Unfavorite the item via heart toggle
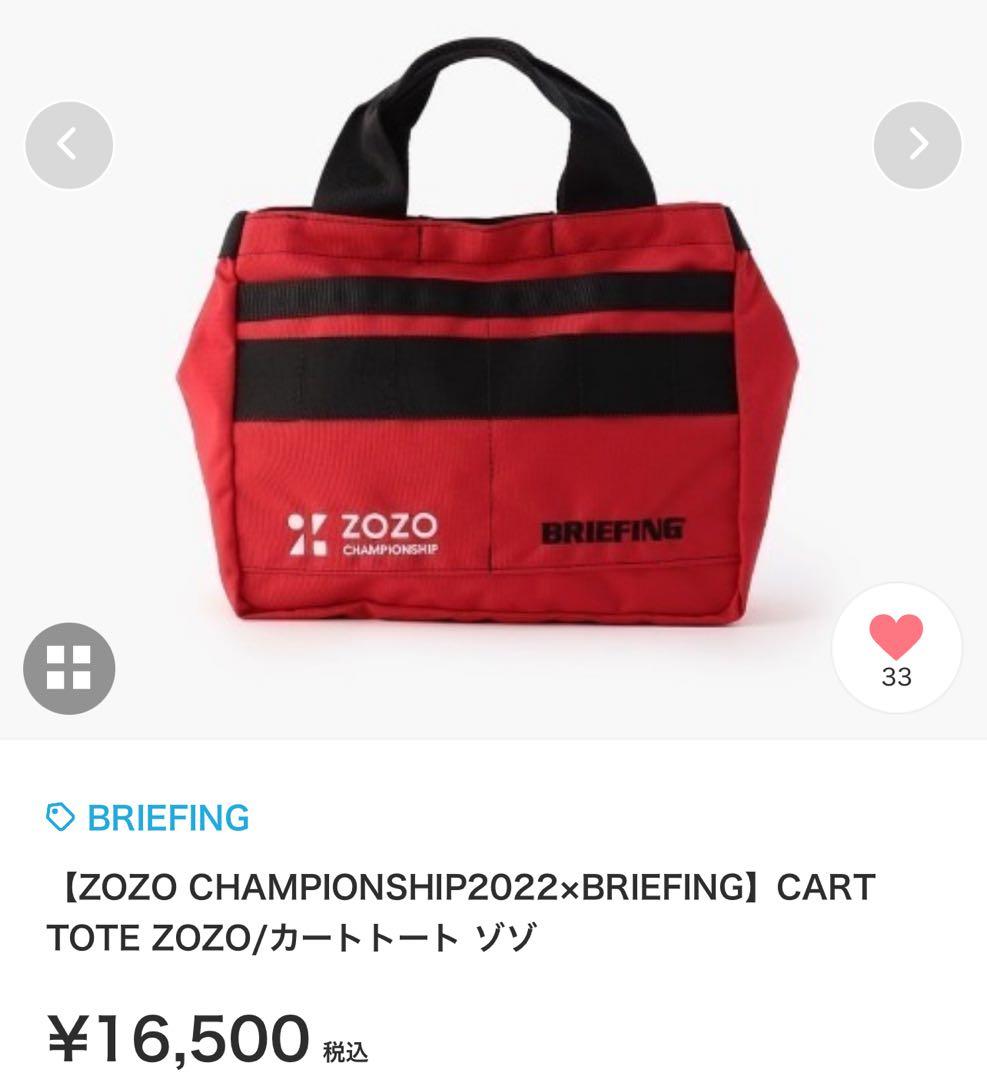 click(897, 637)
